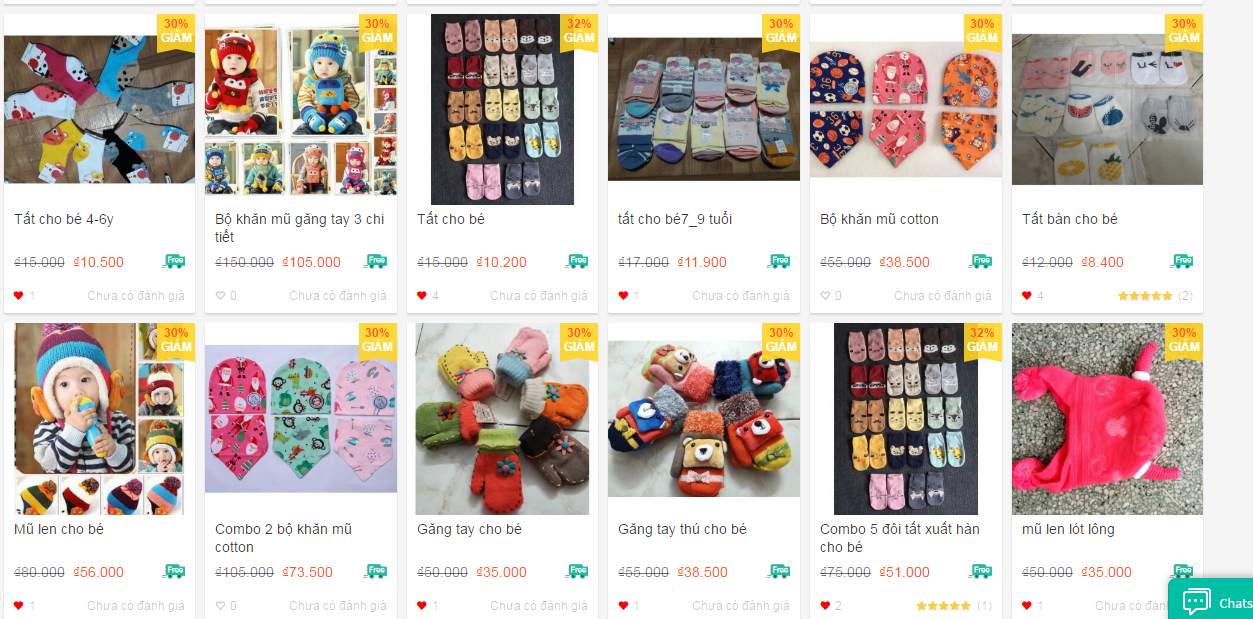Toggle the heart on Găng tay thú cho bé
The image size is (1253, 619).
(x=623, y=606)
